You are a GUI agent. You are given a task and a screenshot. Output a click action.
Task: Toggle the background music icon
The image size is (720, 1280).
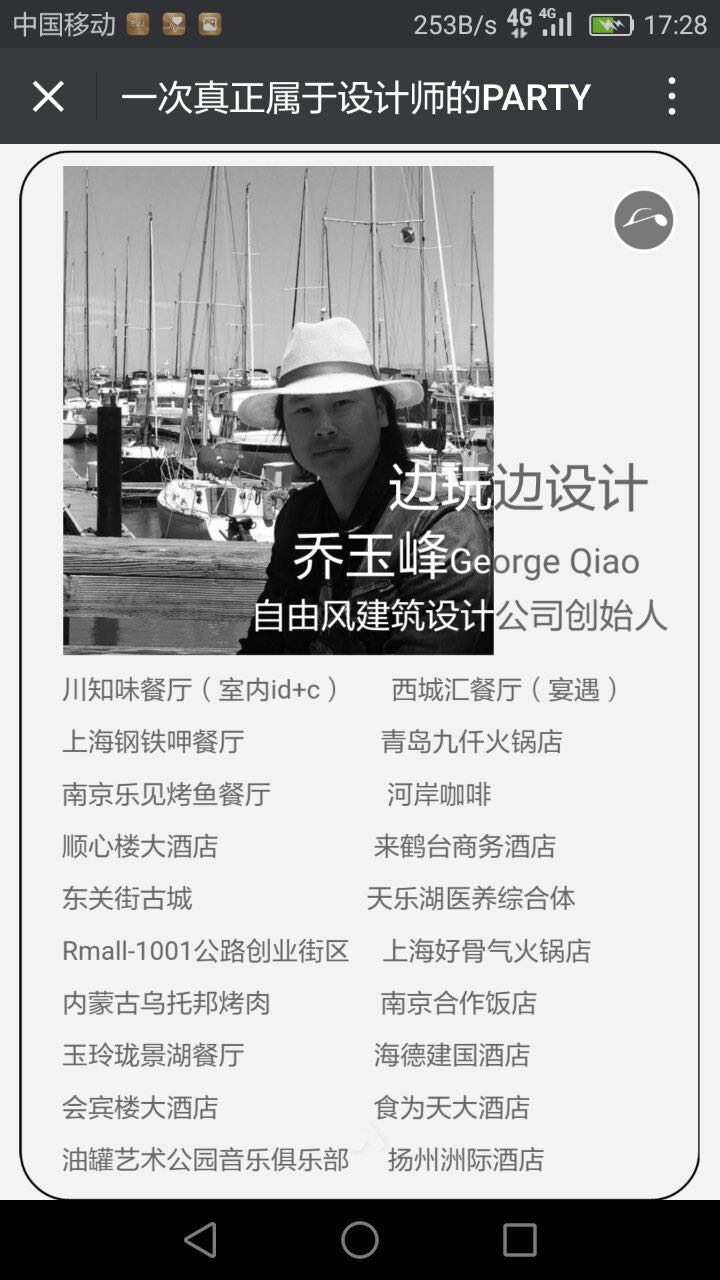pyautogui.click(x=644, y=220)
